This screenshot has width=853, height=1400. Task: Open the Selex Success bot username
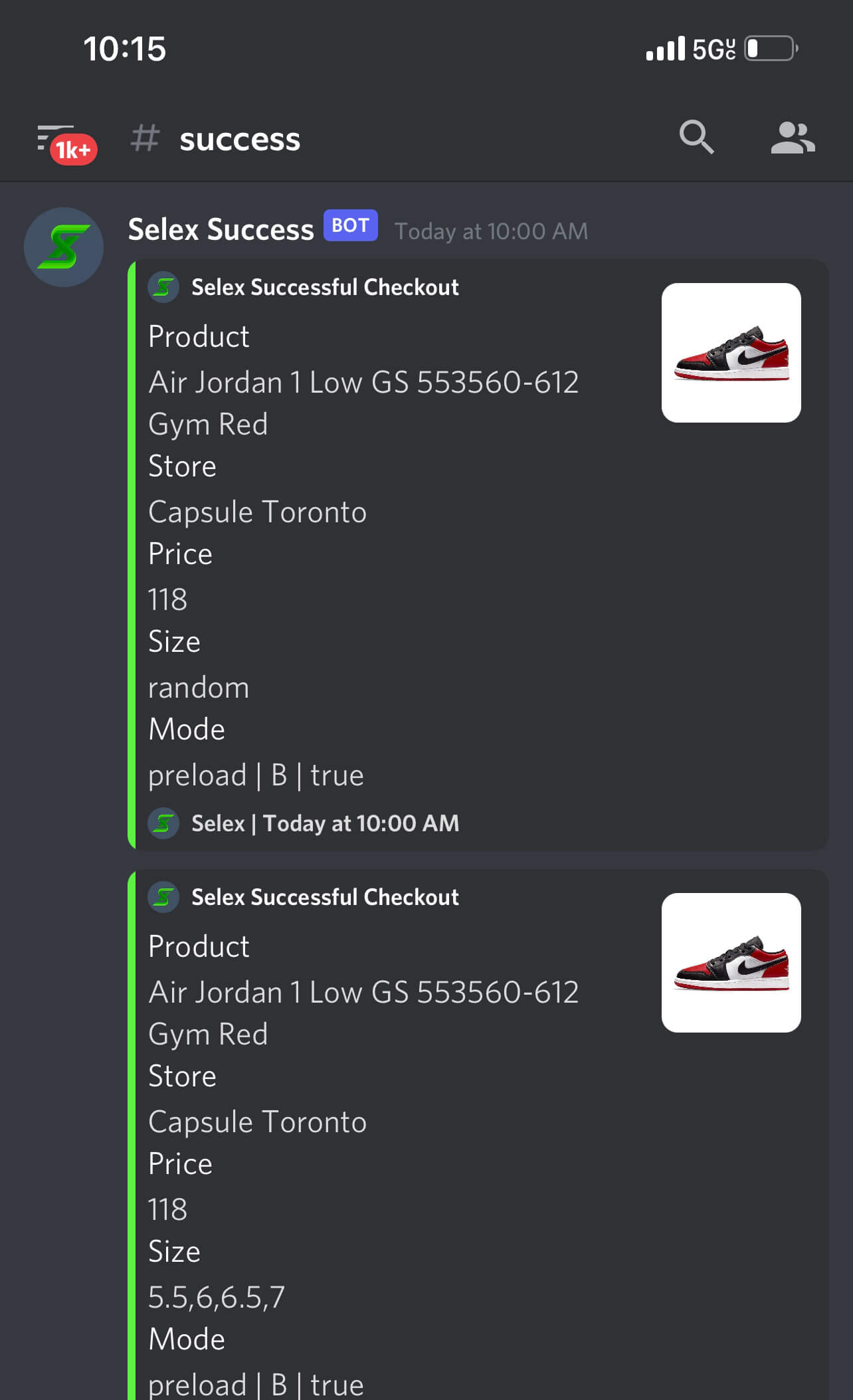tap(221, 229)
